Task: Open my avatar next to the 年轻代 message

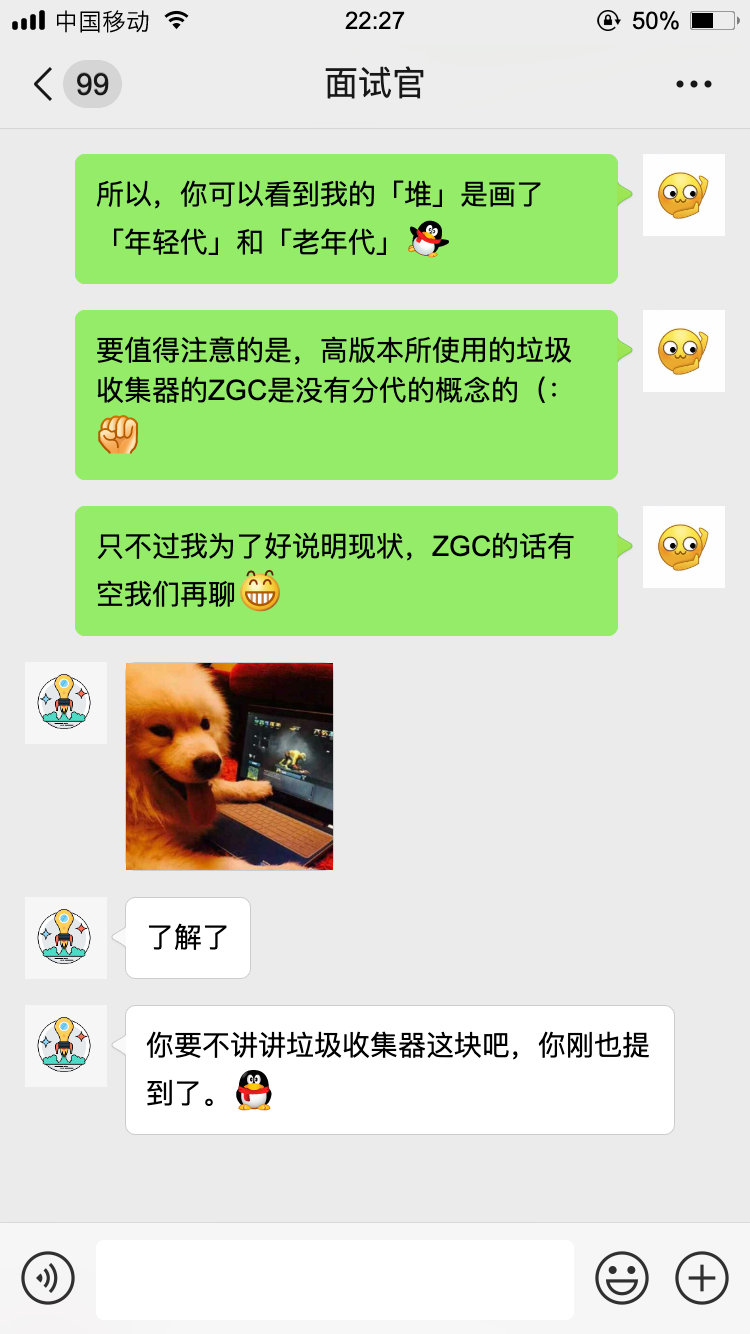Action: point(683,195)
